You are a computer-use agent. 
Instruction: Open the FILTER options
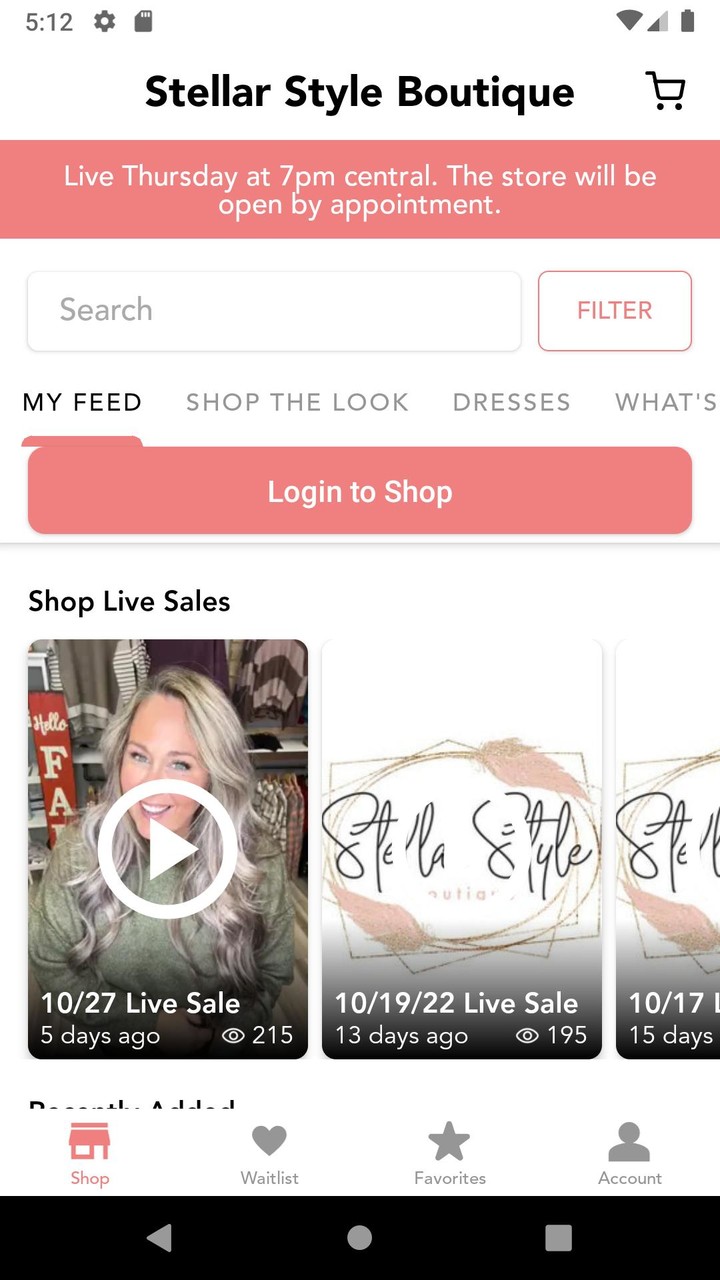614,311
